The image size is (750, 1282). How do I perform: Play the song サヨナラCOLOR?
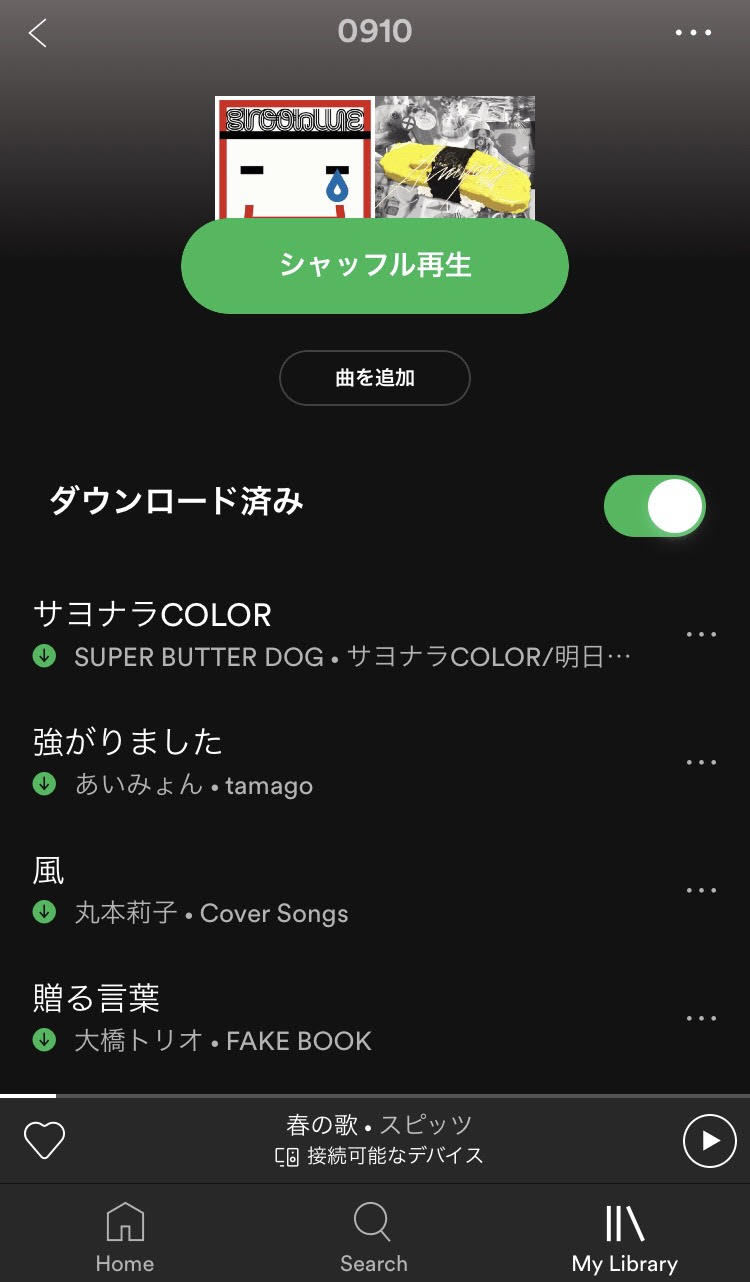click(x=330, y=633)
